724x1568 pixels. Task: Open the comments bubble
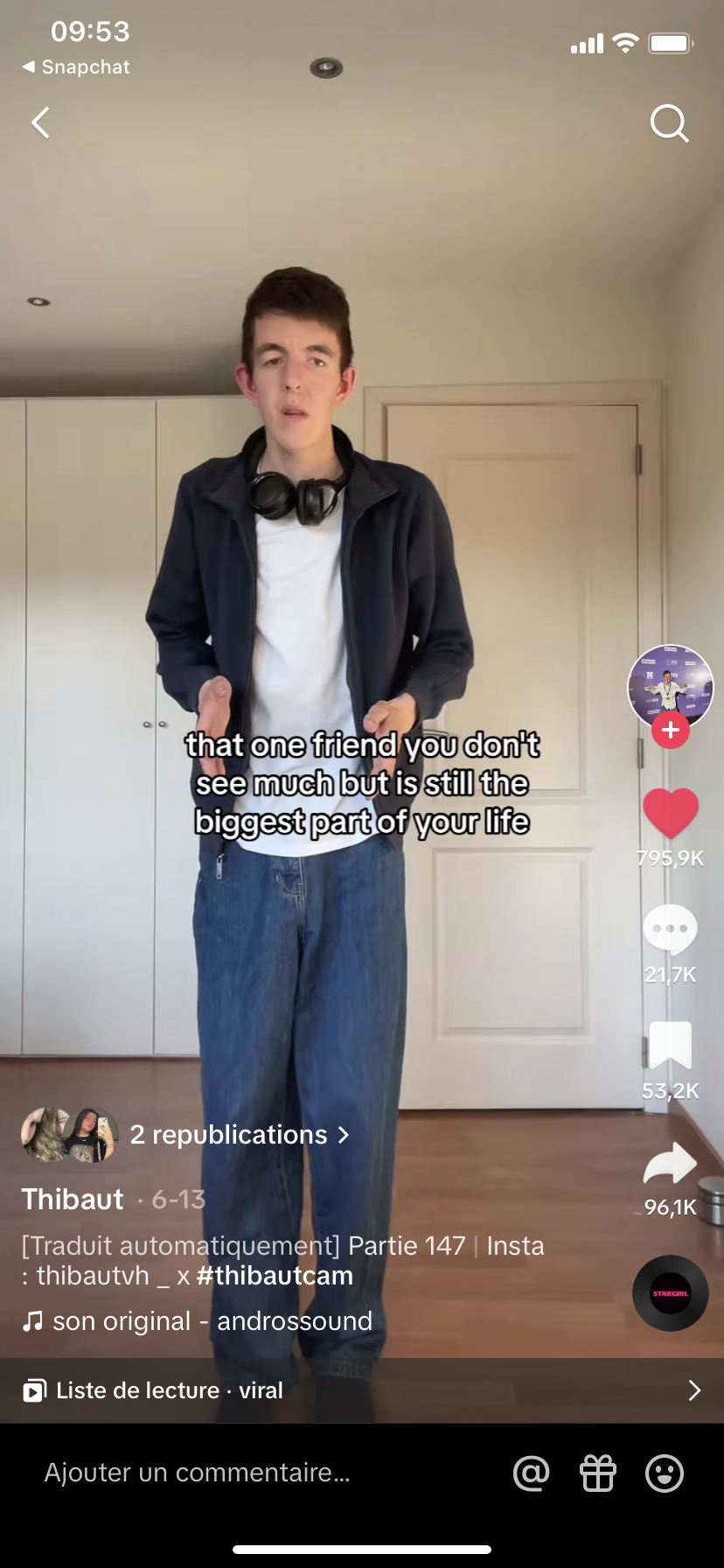tap(671, 929)
